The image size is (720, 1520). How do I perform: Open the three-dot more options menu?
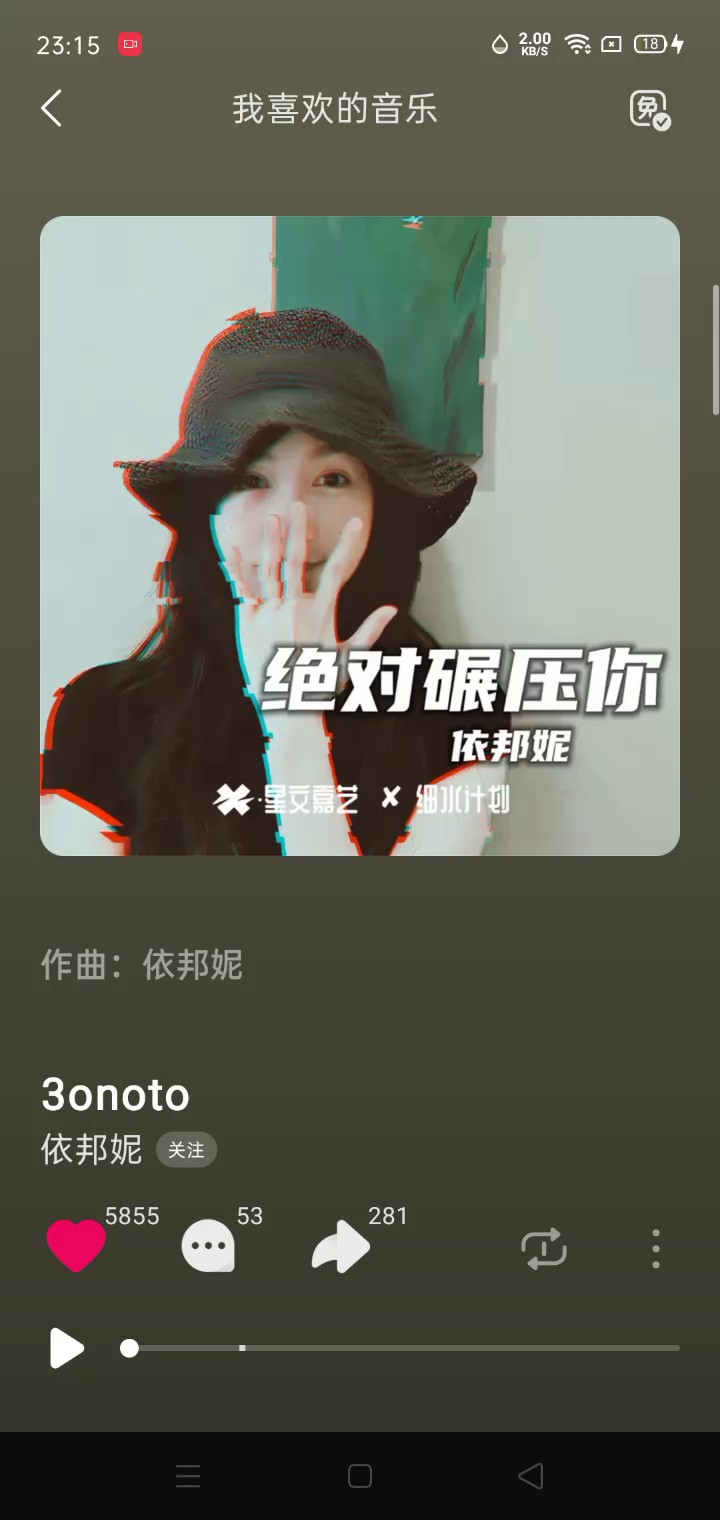point(655,1249)
